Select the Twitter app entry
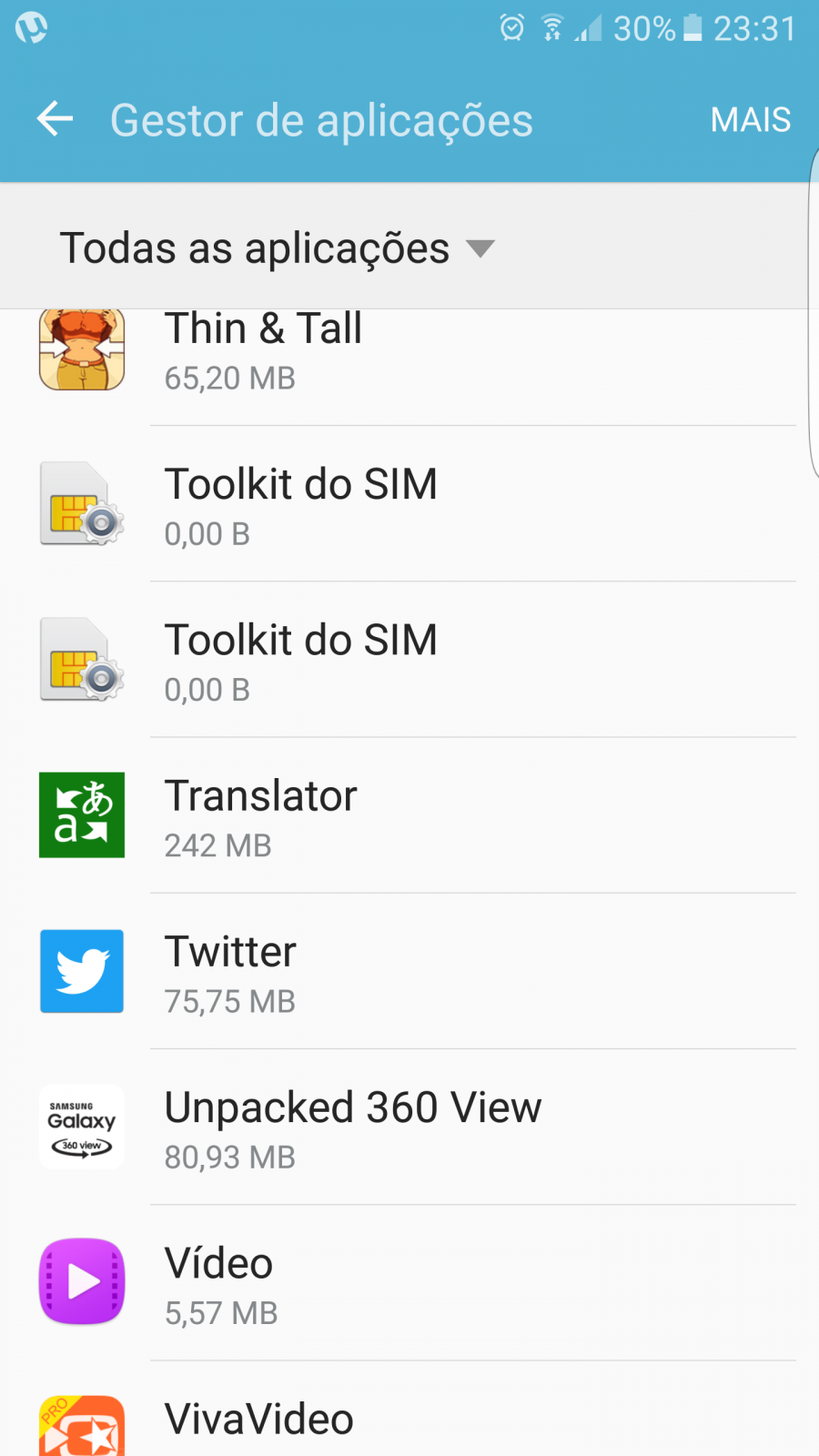Viewport: 819px width, 1456px height. click(x=409, y=971)
